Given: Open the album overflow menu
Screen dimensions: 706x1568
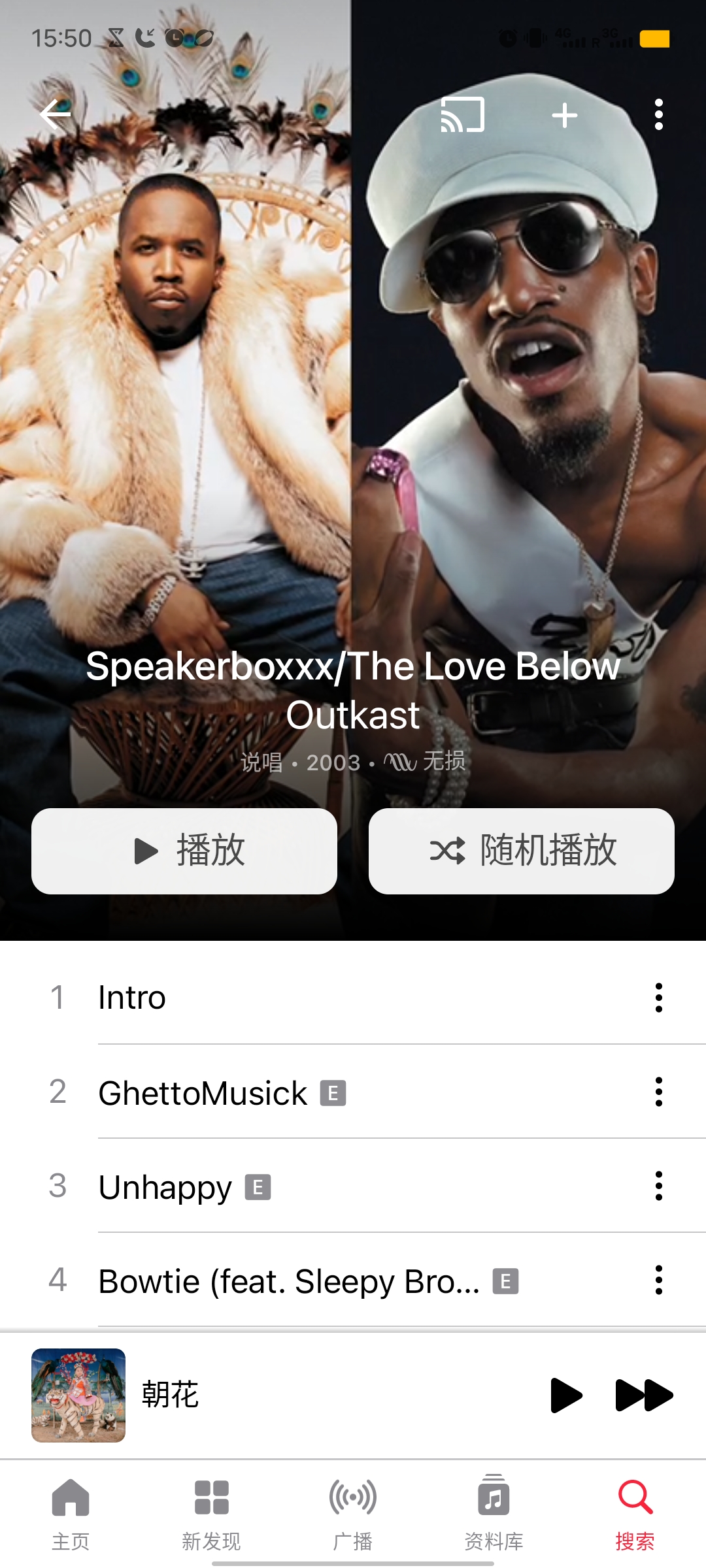Looking at the screenshot, I should [x=658, y=115].
